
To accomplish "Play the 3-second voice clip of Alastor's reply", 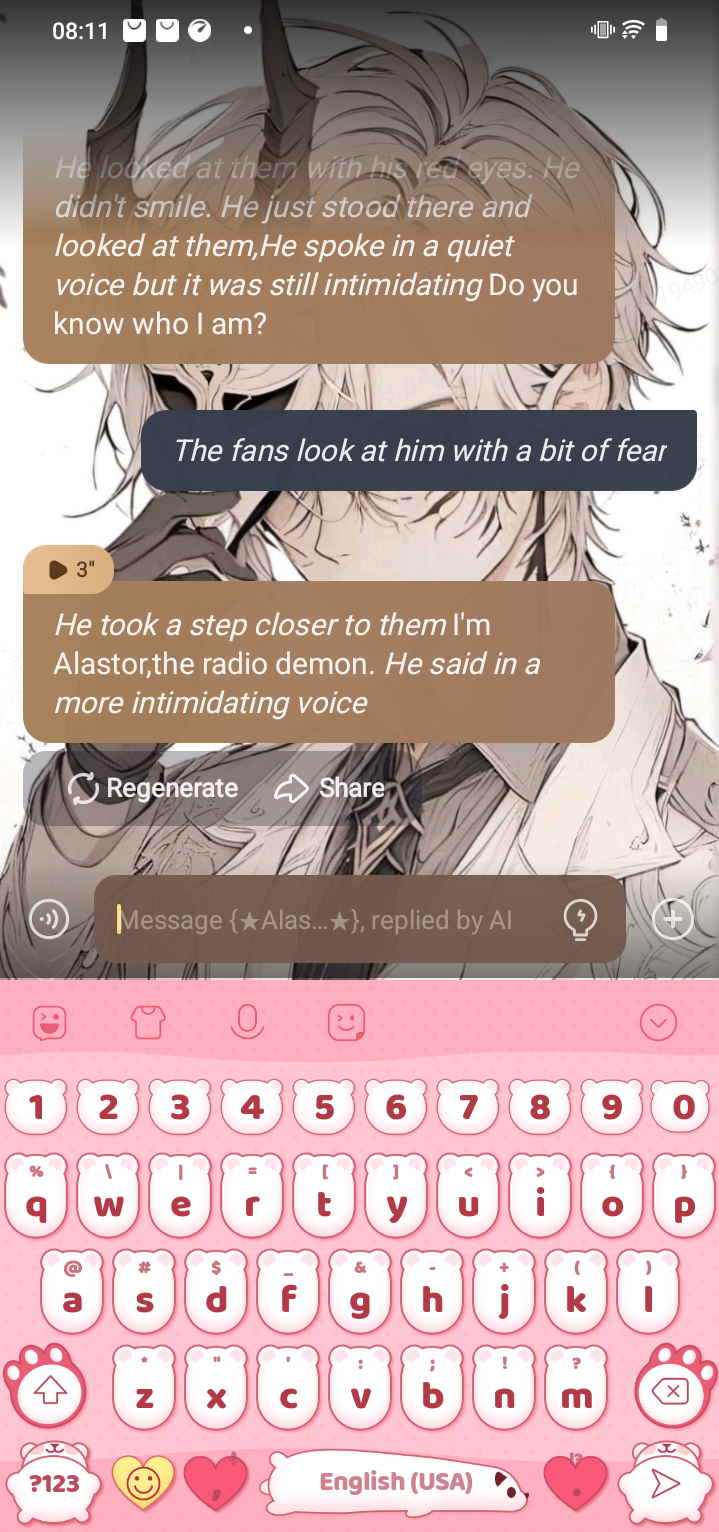I will click(x=68, y=569).
